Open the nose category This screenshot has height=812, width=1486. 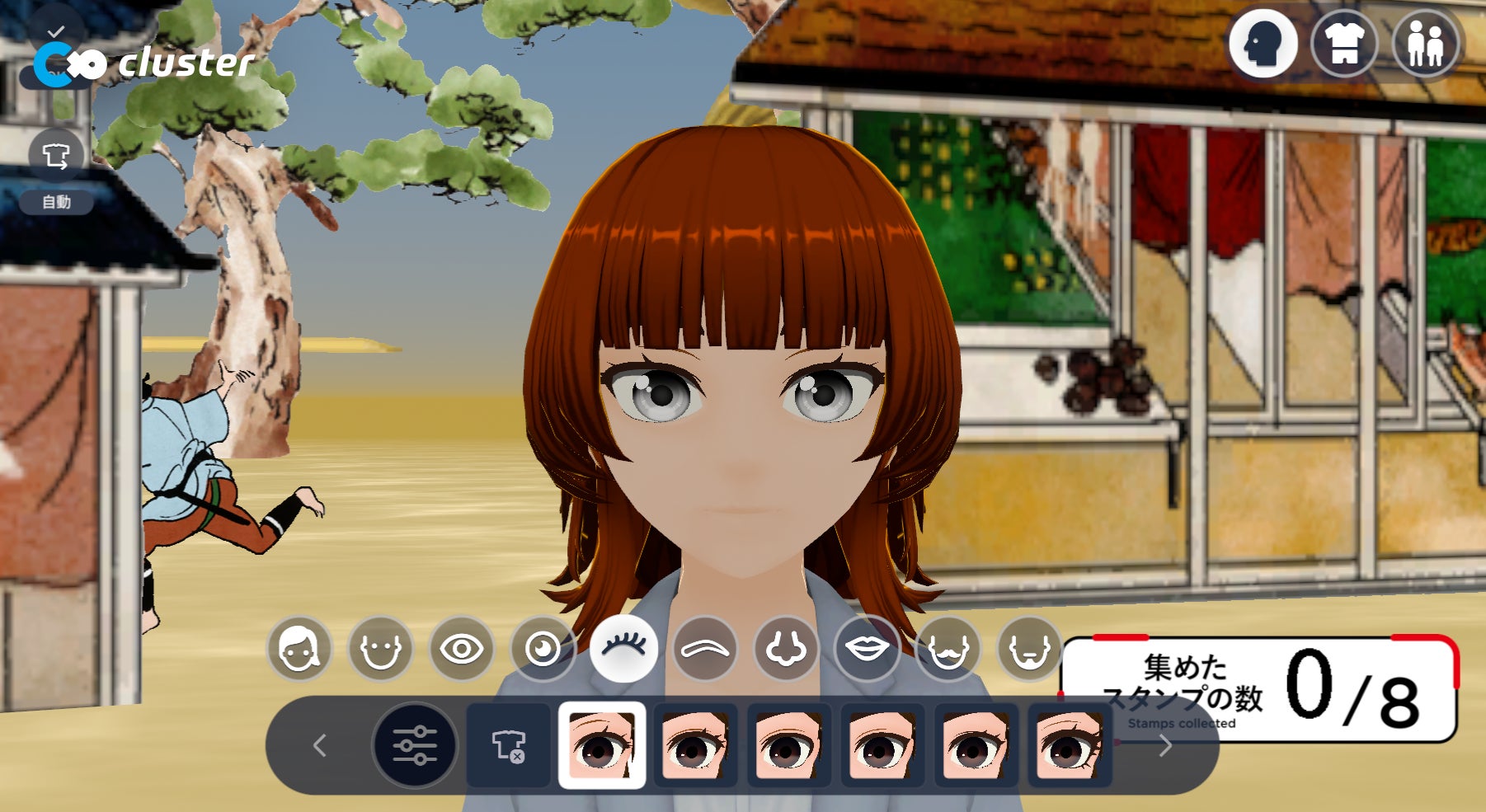click(786, 649)
